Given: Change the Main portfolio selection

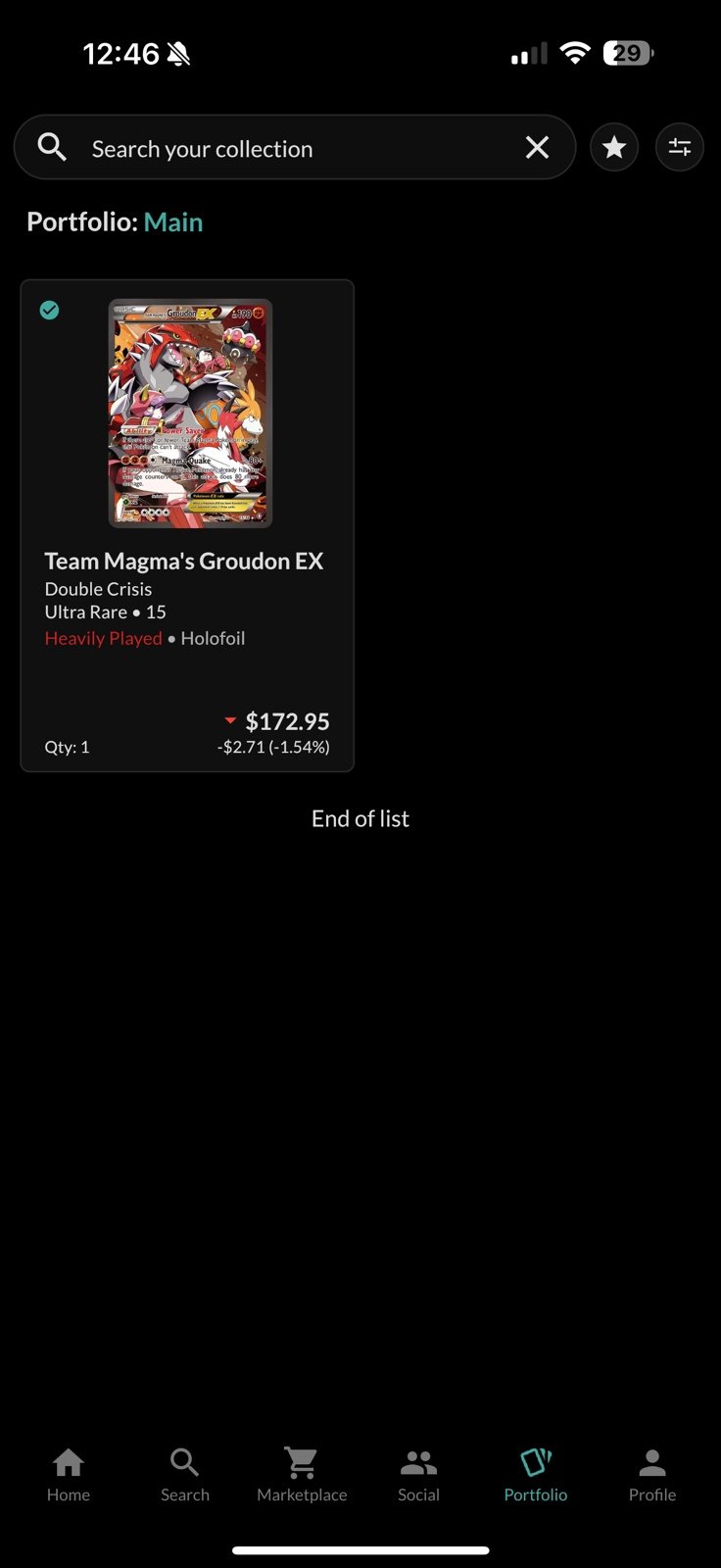Looking at the screenshot, I should (x=173, y=222).
